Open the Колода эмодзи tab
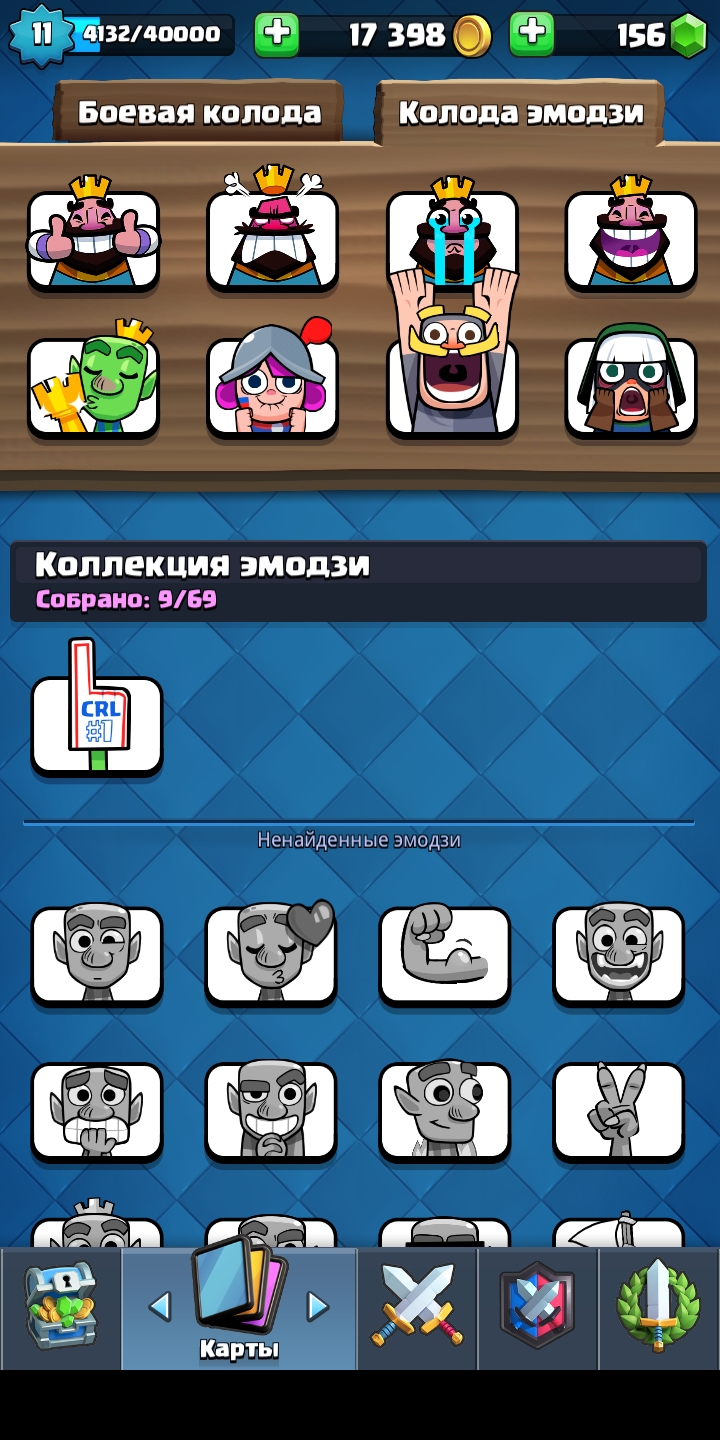Image resolution: width=720 pixels, height=1440 pixels. (520, 112)
